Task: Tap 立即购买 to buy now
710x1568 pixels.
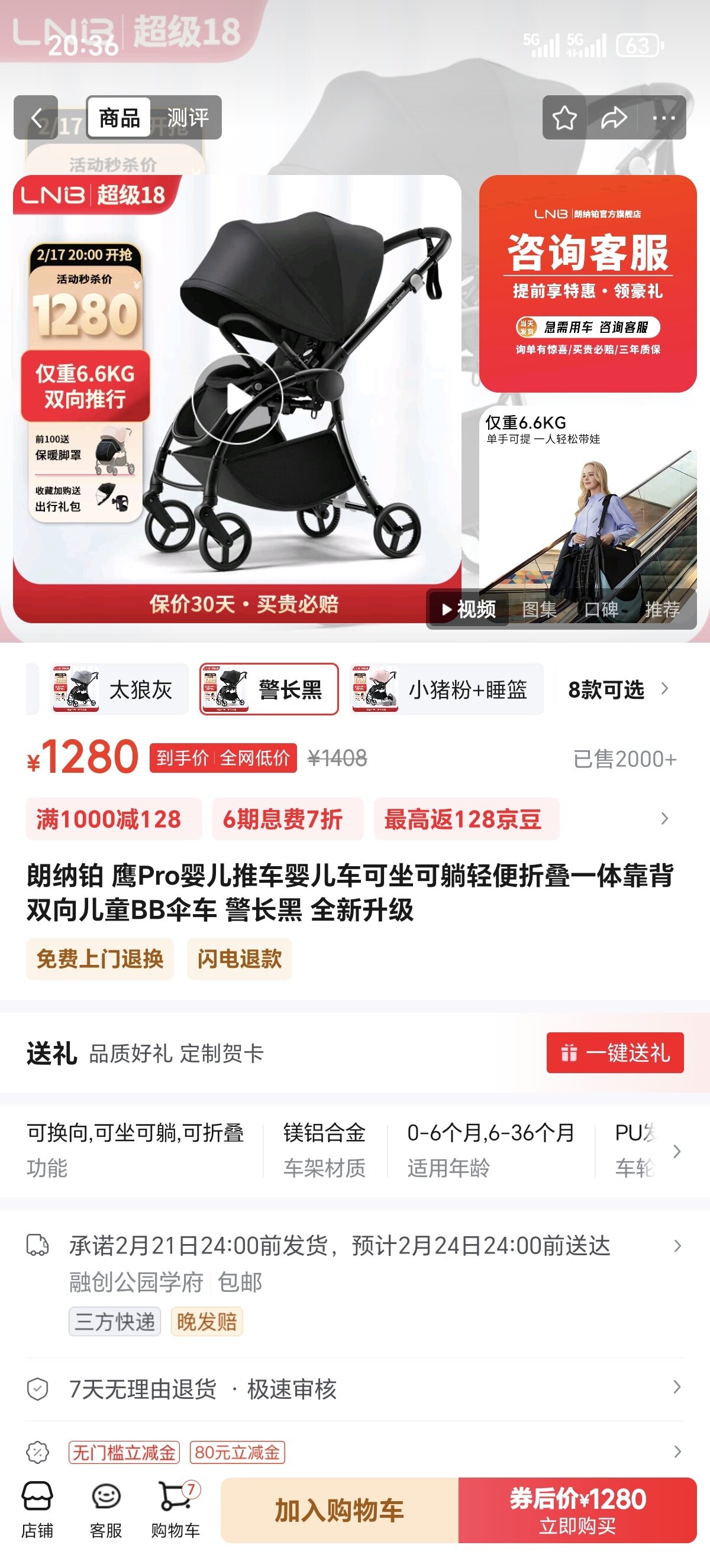Action: point(577,1510)
